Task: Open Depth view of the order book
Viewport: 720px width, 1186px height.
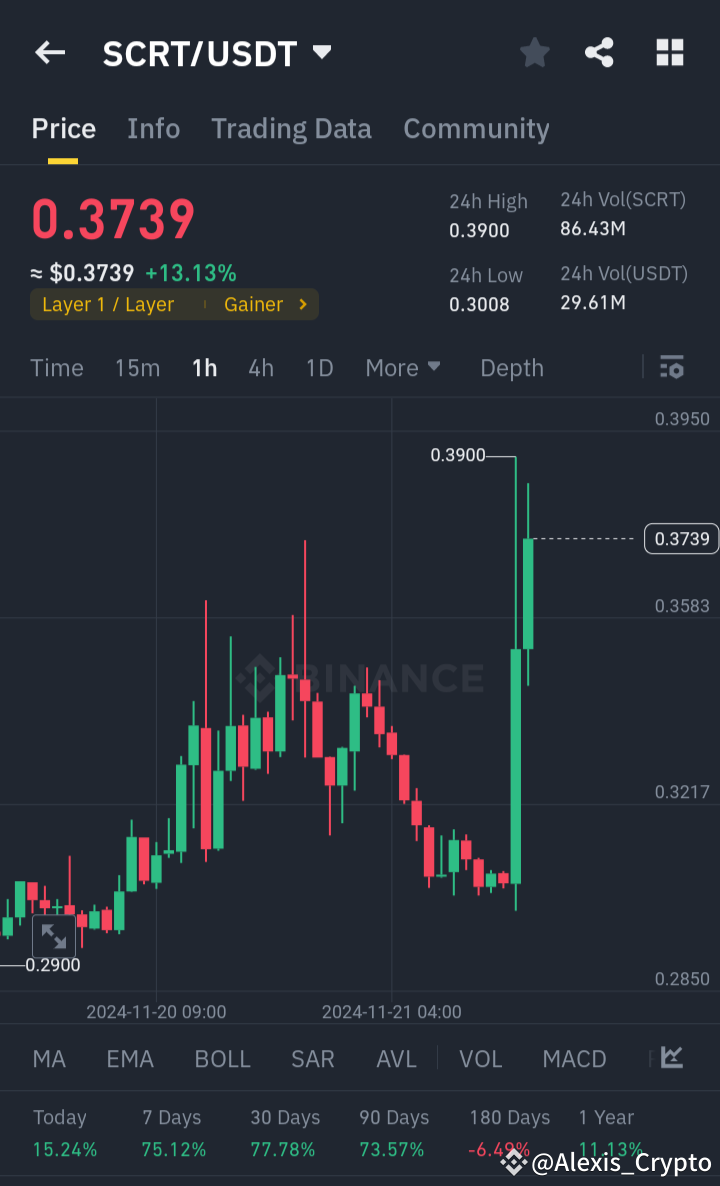Action: 511,368
